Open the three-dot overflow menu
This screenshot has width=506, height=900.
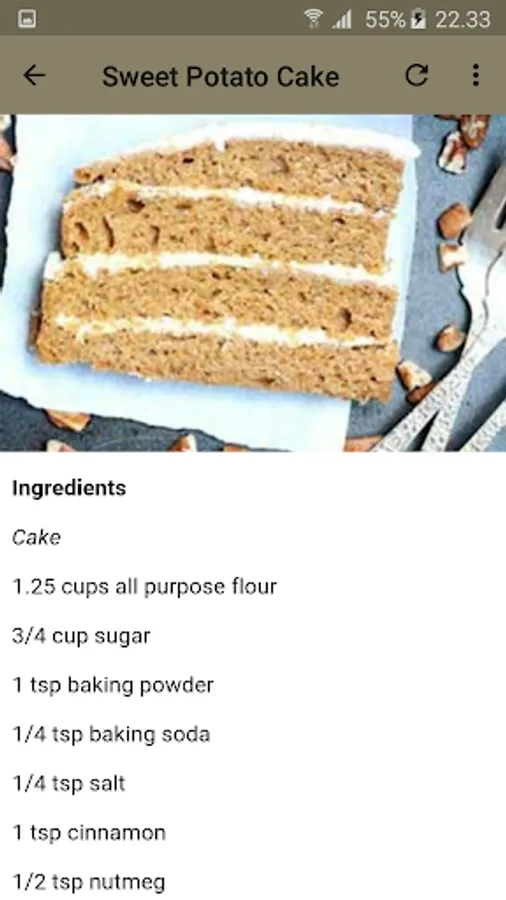pyautogui.click(x=476, y=75)
